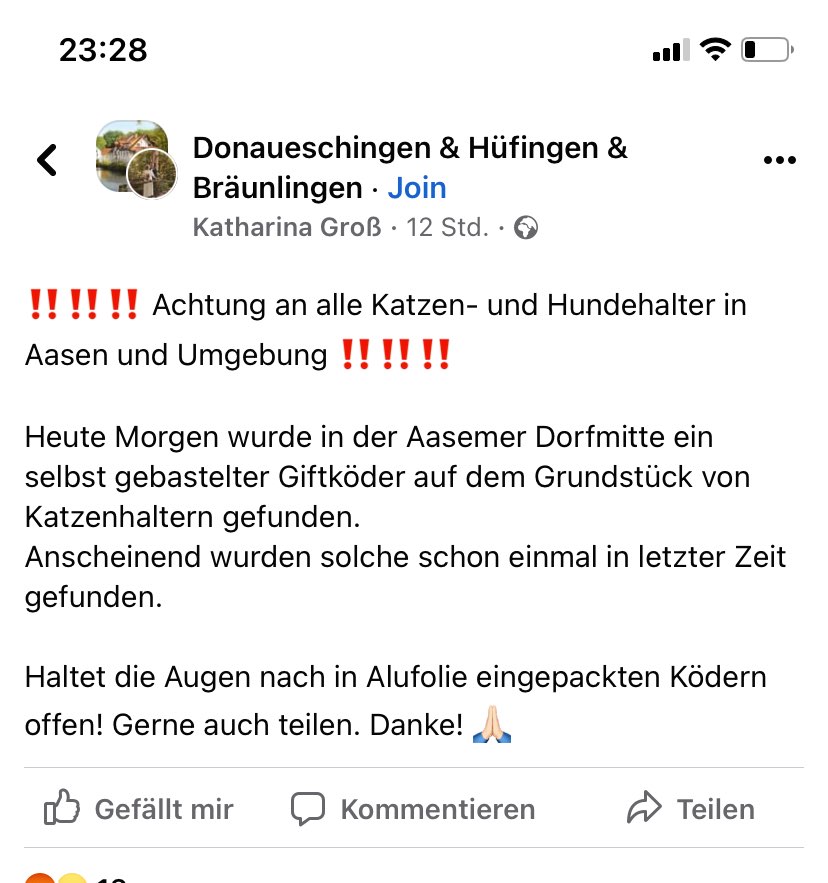Image resolution: width=828 pixels, height=883 pixels.
Task: Tap the Wi-Fi icon in the status bar
Action: [x=713, y=49]
